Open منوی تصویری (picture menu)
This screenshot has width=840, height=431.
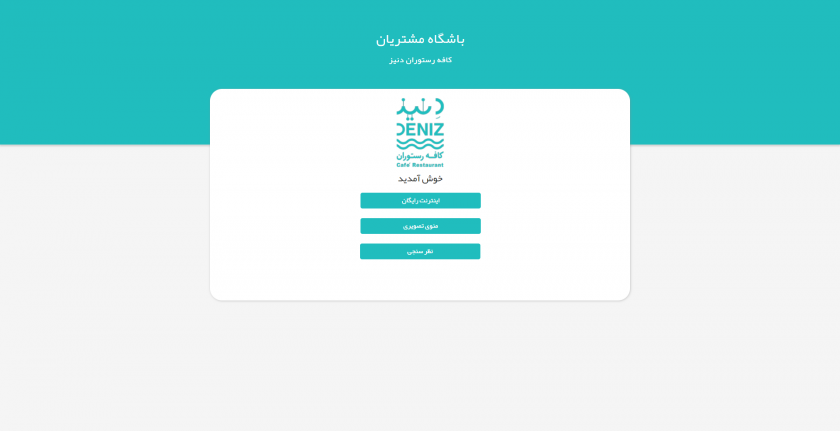420,226
